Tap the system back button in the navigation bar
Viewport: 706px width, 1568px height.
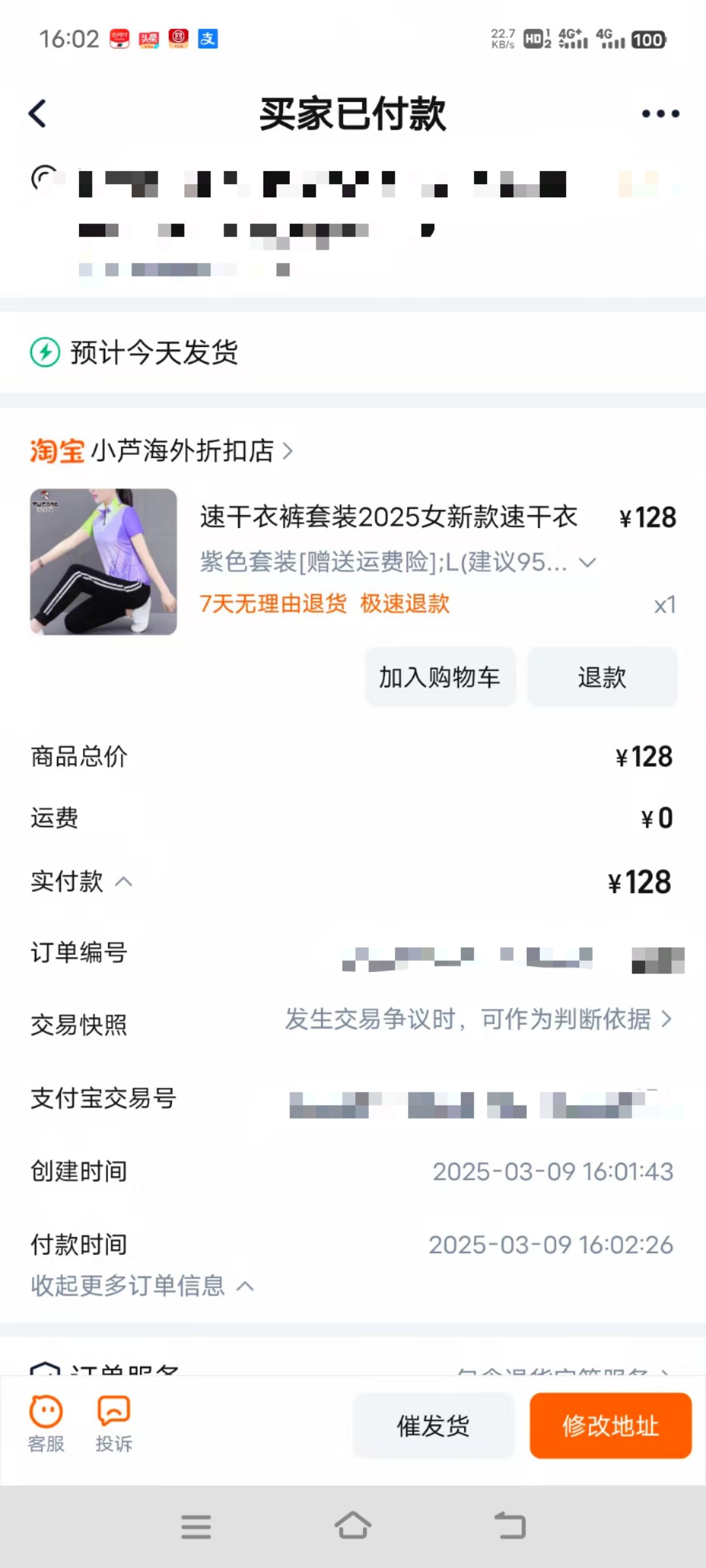[x=510, y=1526]
